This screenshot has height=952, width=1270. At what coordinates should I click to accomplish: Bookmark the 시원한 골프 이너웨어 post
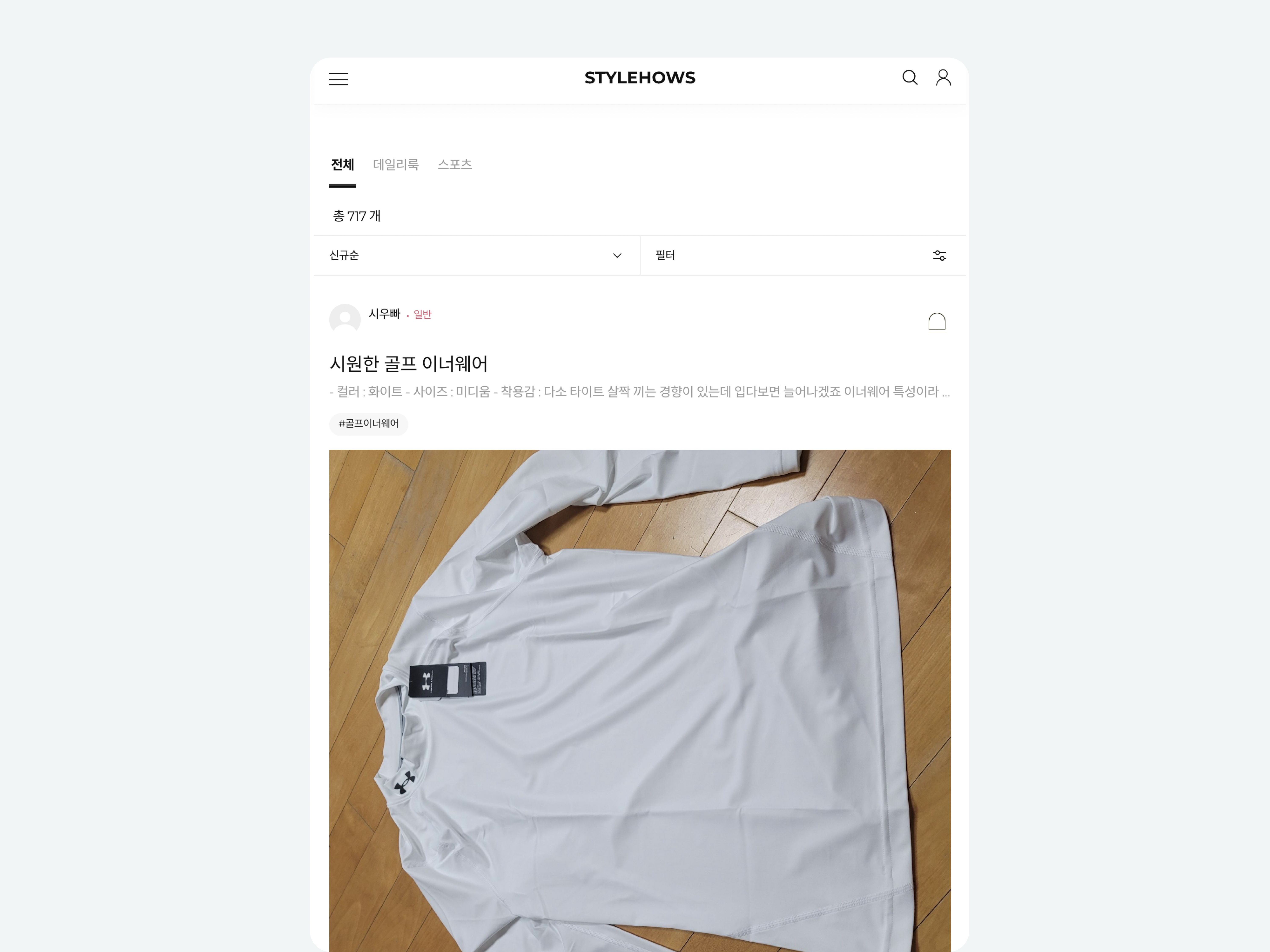[936, 322]
